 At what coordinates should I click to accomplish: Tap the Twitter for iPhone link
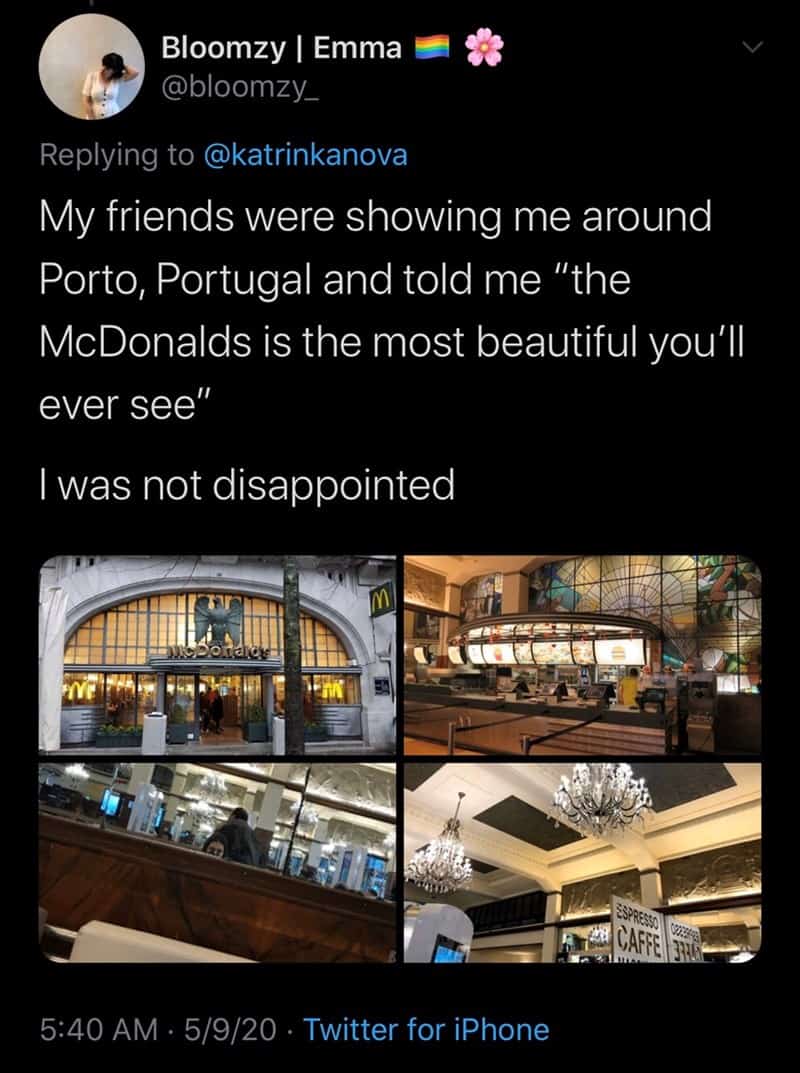[x=425, y=1029]
